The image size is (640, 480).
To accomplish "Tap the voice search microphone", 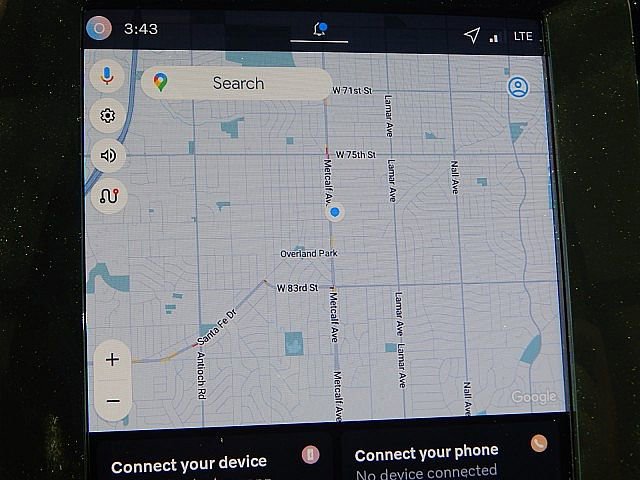I will pyautogui.click(x=107, y=76).
